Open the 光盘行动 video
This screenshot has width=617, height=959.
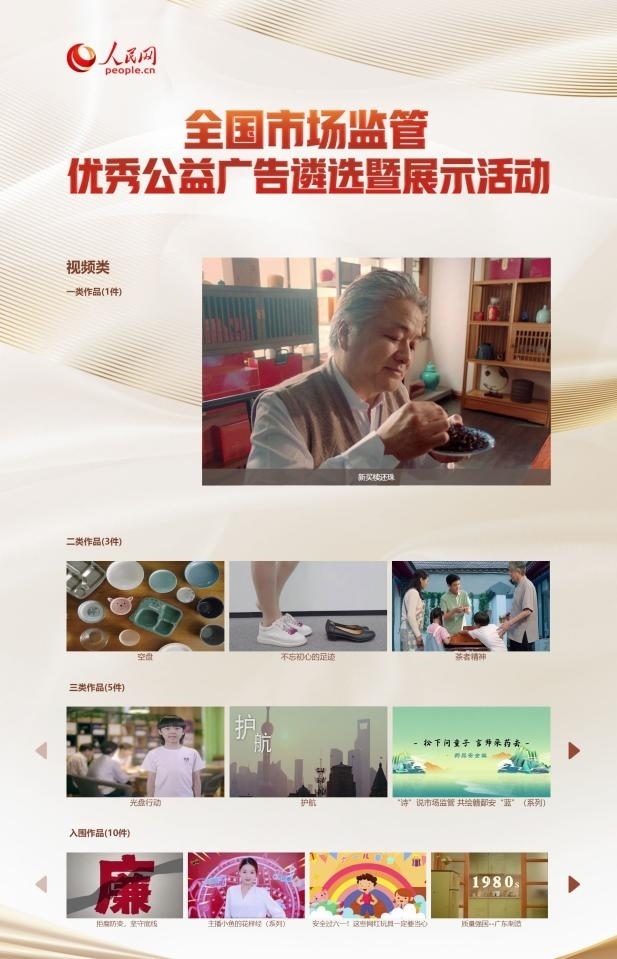click(145, 752)
